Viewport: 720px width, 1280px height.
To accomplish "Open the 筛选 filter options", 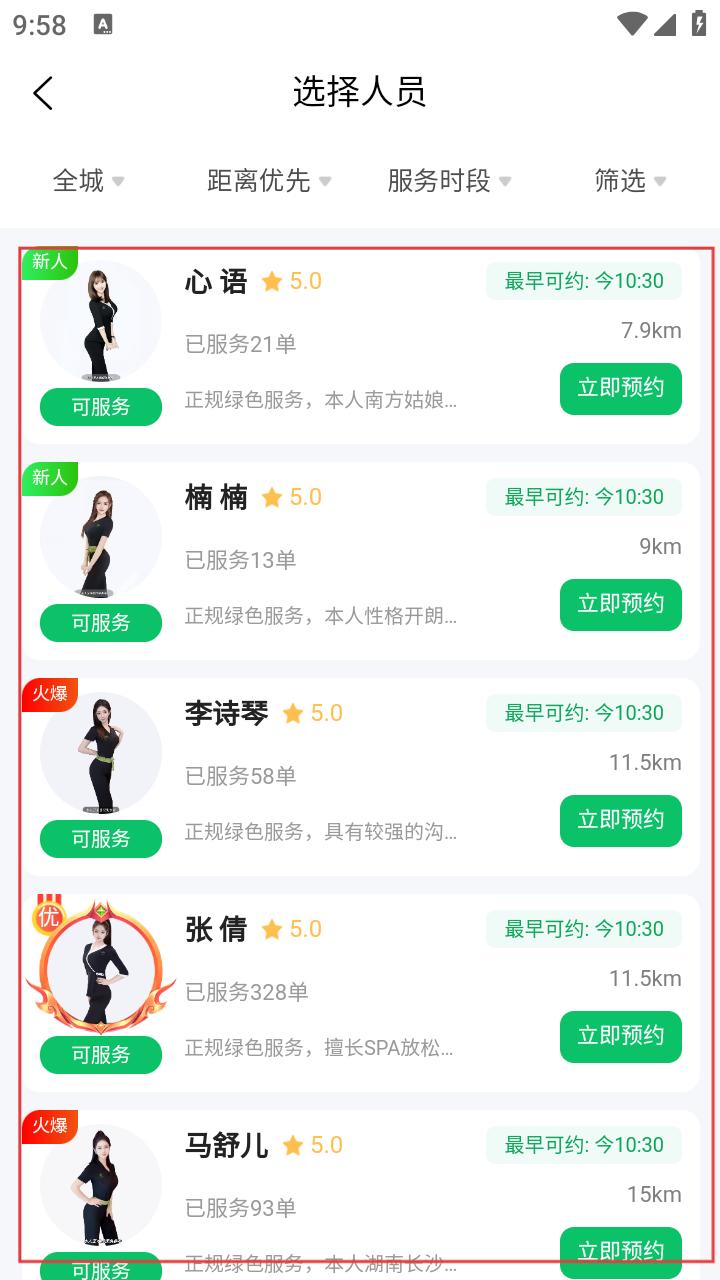I will tap(630, 181).
